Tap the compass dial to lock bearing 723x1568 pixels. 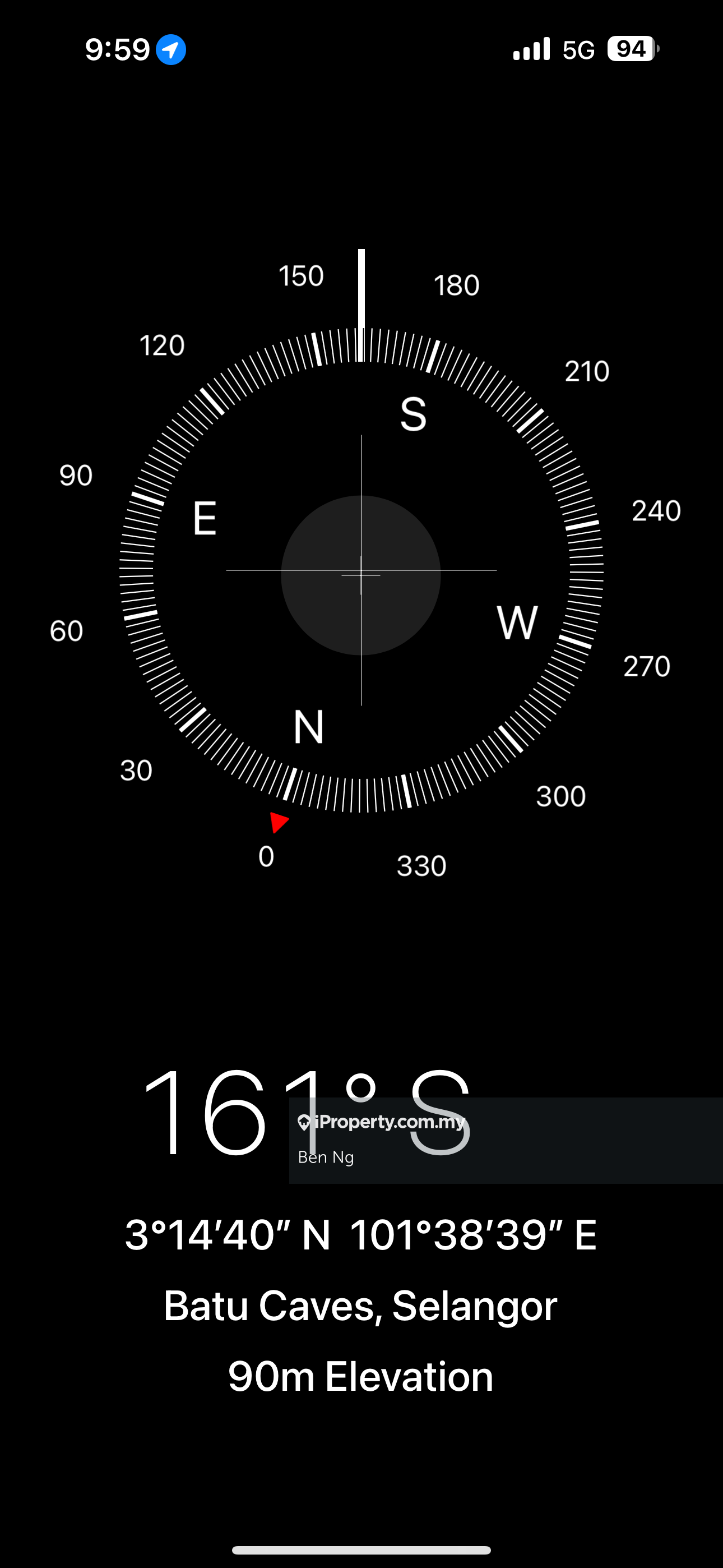[361, 571]
